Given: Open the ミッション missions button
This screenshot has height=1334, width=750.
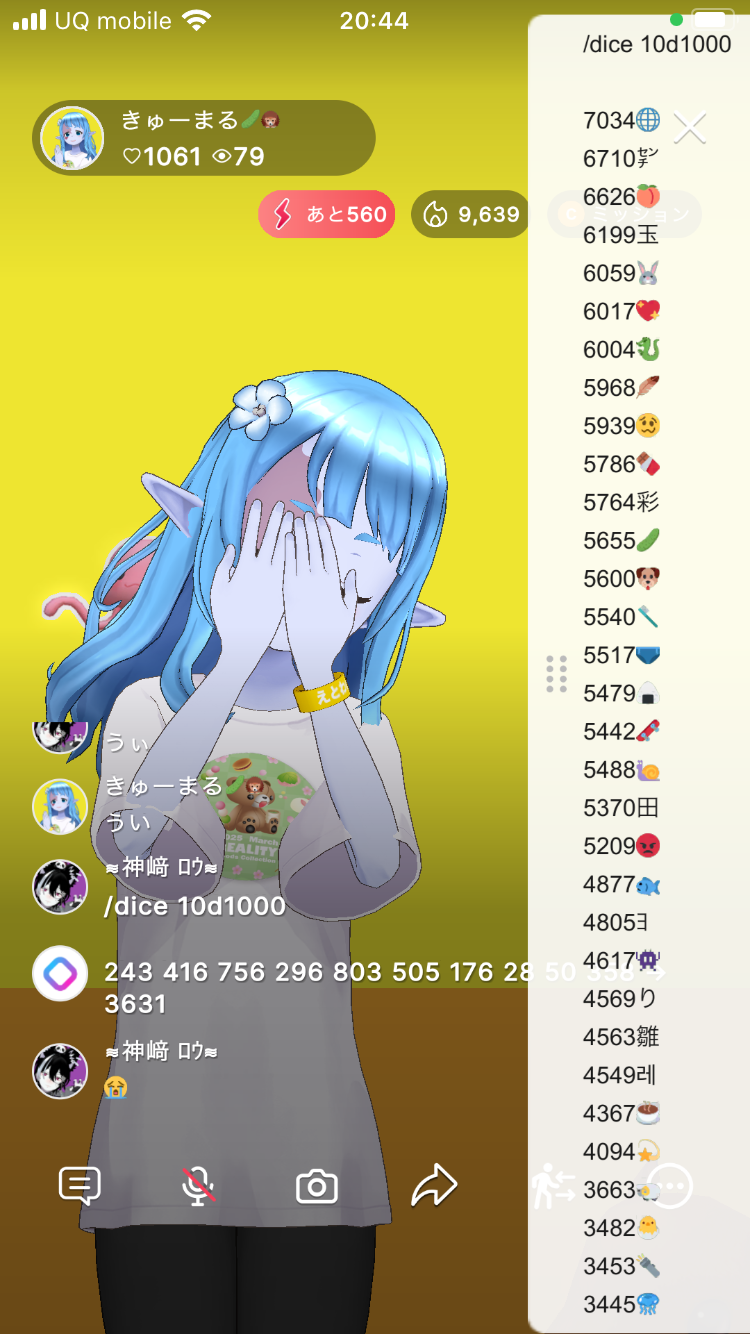Looking at the screenshot, I should click(627, 214).
